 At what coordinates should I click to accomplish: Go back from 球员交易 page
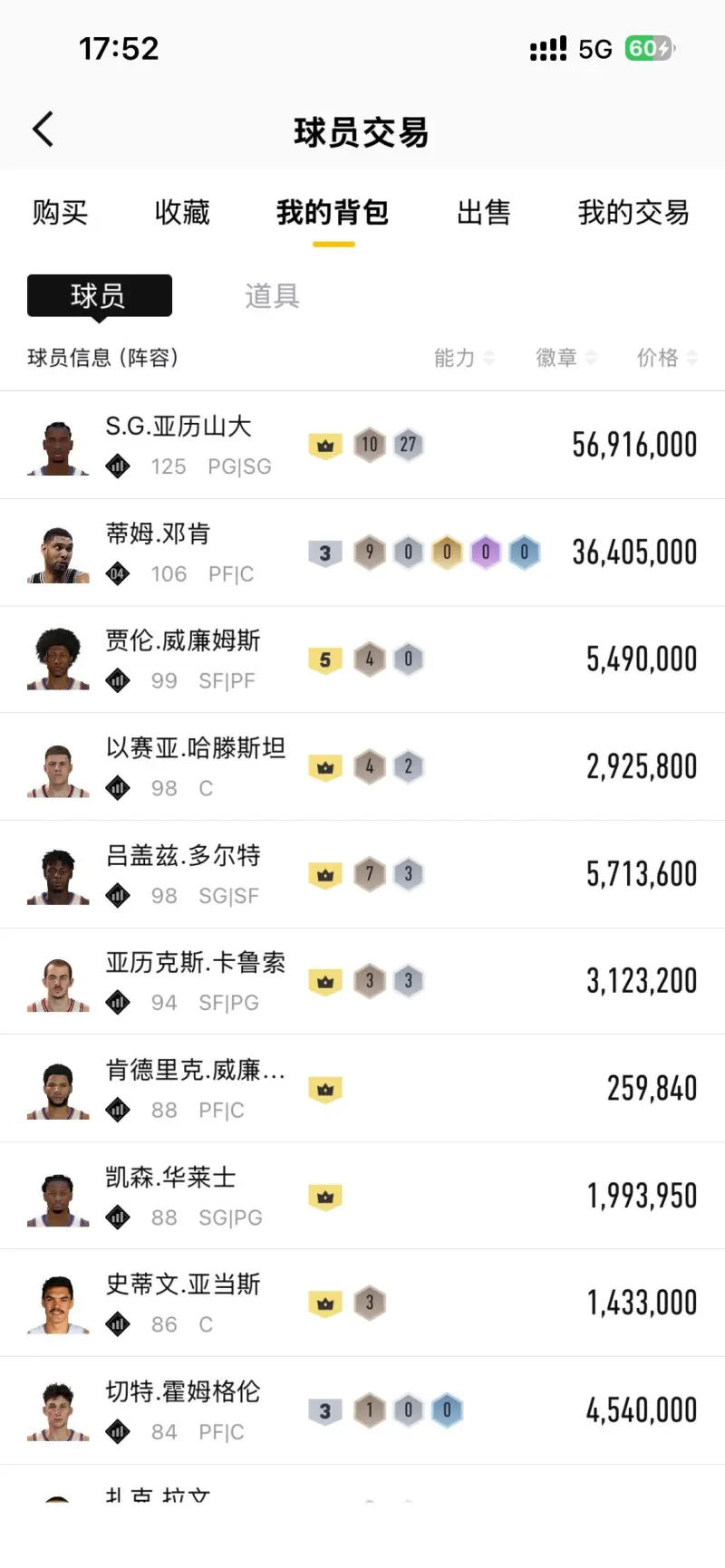43,130
